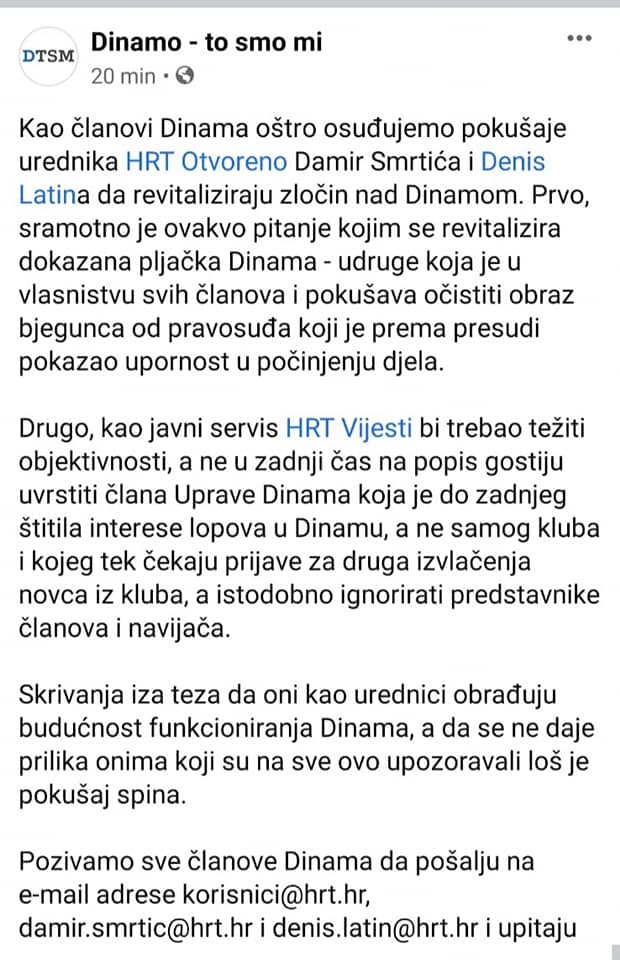Screen dimensions: 620x960
Task: Tap the DTSM profile picture
Action: click(48, 56)
